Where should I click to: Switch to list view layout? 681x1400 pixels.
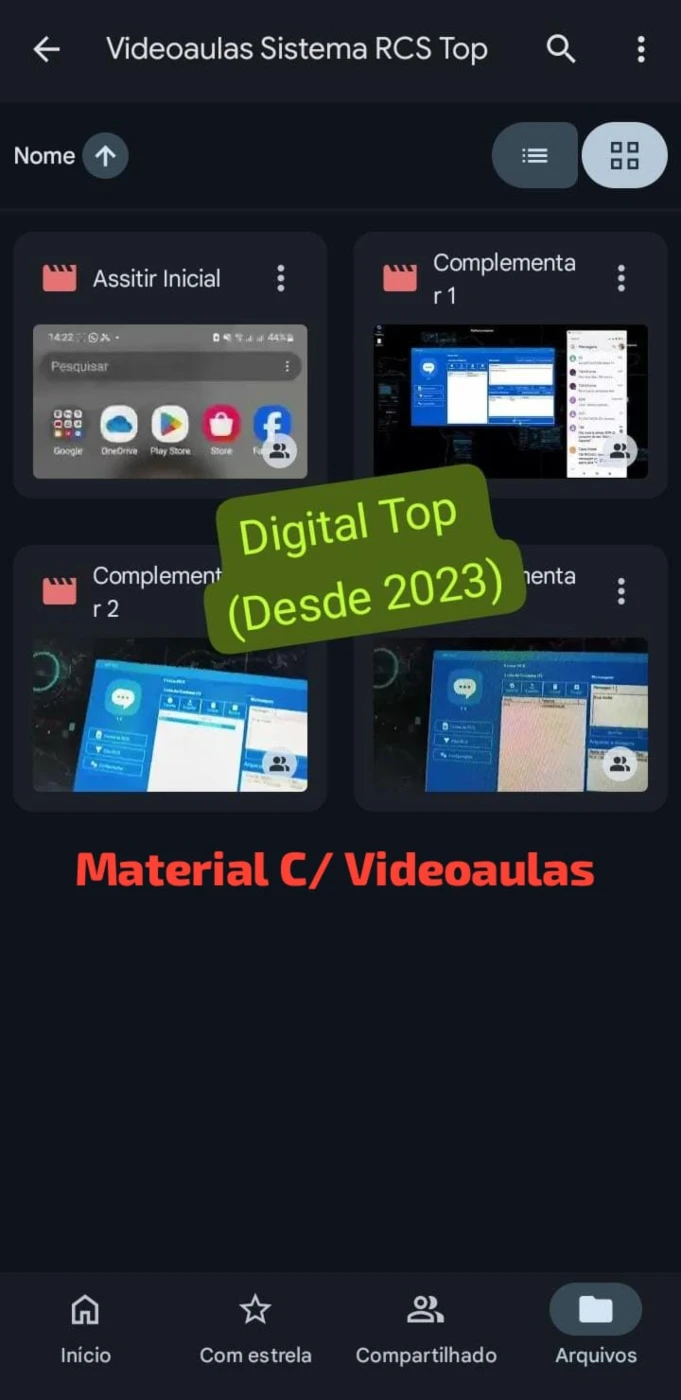point(535,155)
